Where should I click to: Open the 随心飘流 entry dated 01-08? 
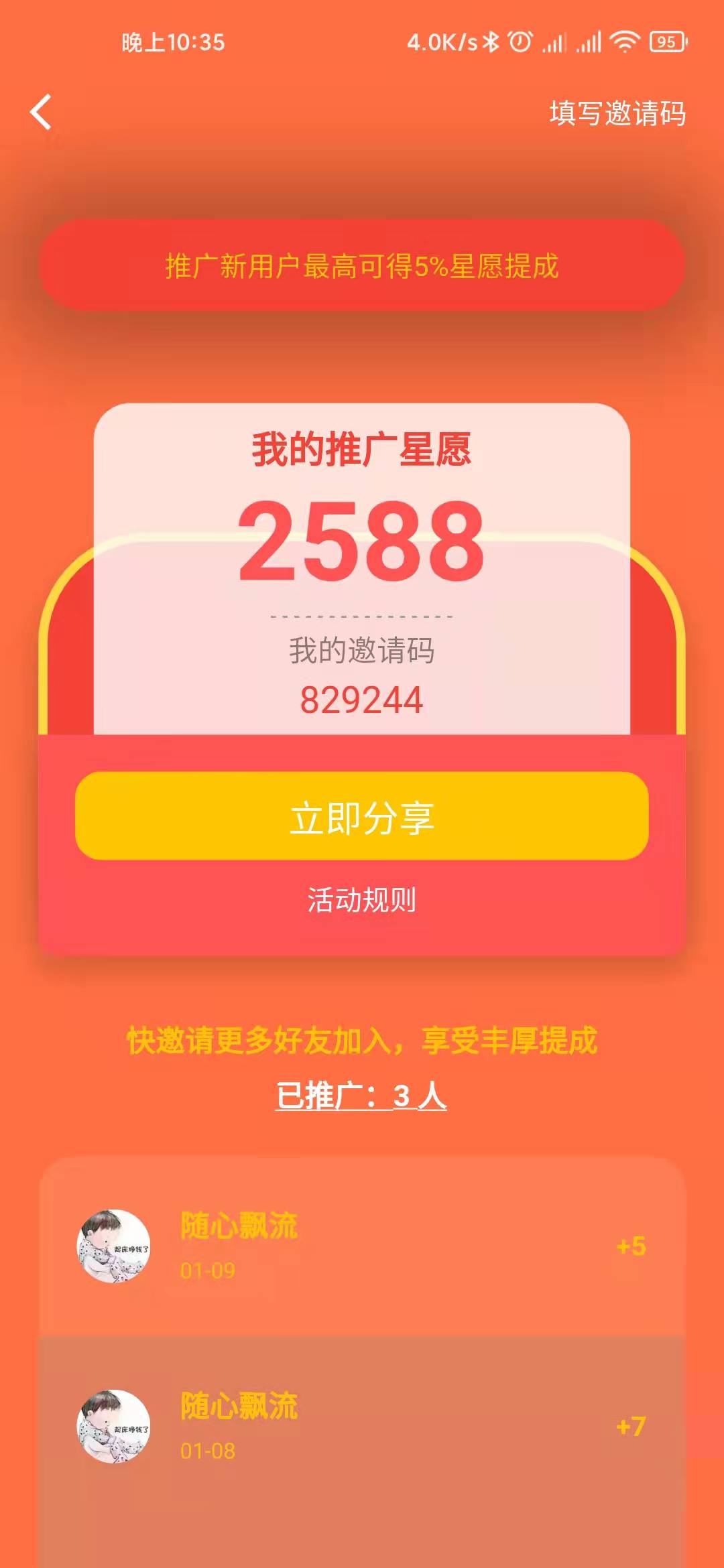[362, 1426]
